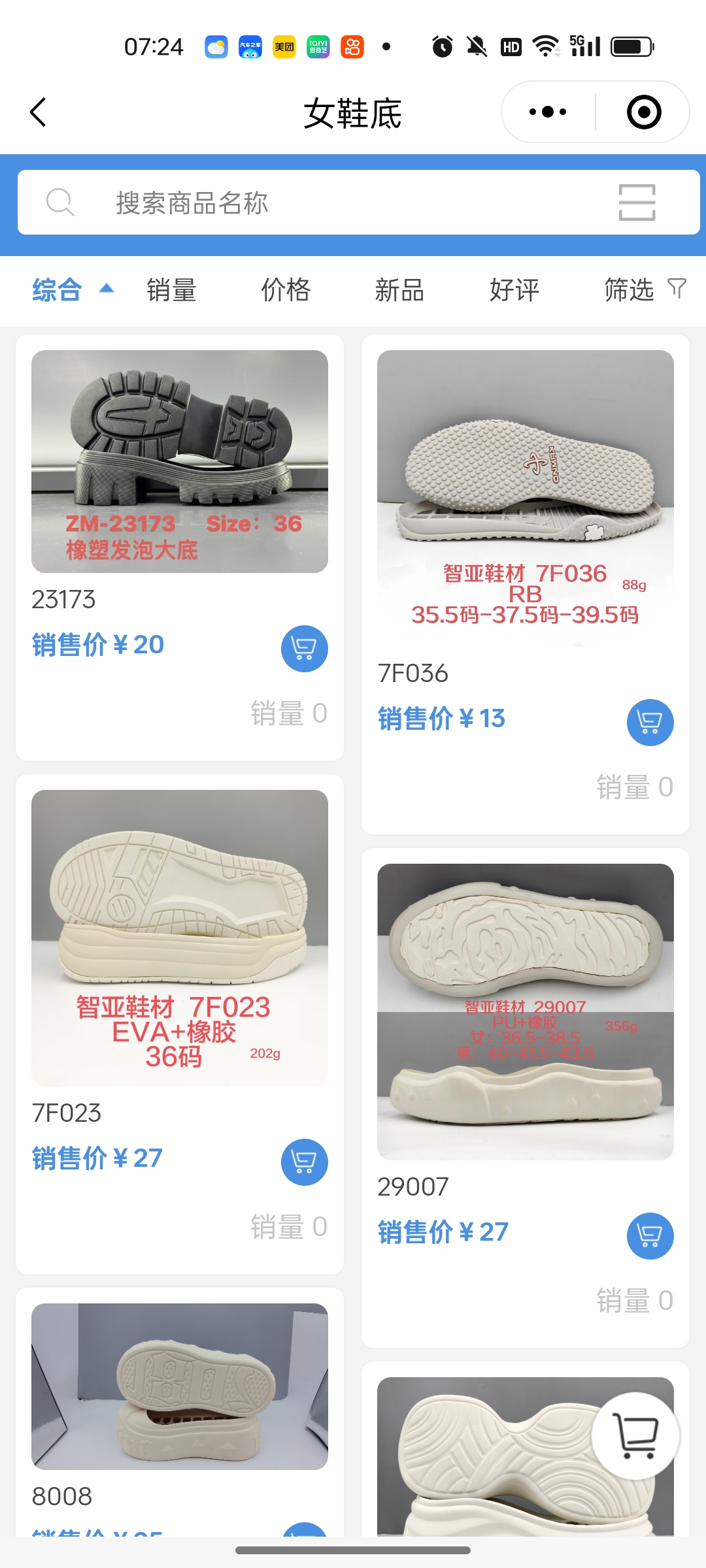Go back from 女鞋底 page
The height and width of the screenshot is (1568, 706).
click(x=39, y=112)
